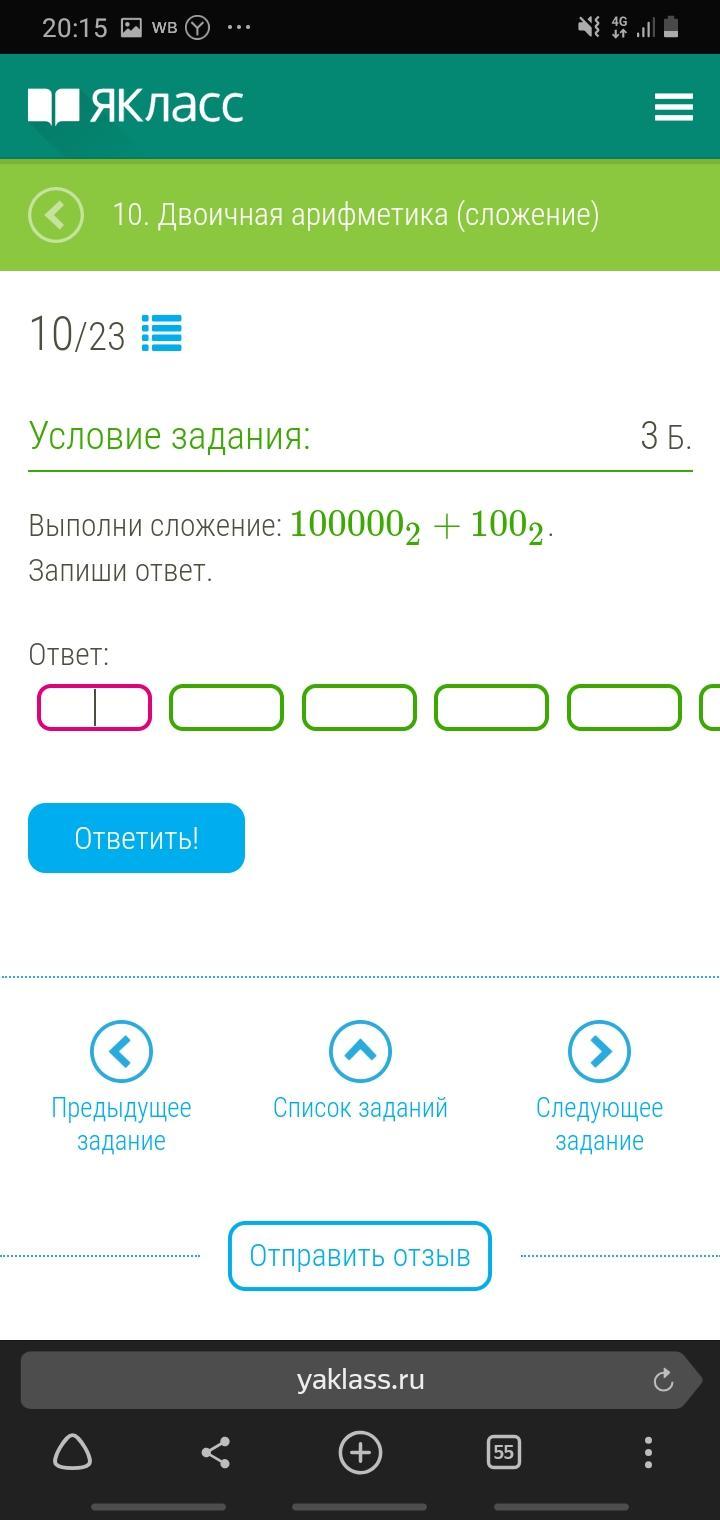Open the task list icon next to 10/23
The height and width of the screenshot is (1520, 720).
pos(161,333)
